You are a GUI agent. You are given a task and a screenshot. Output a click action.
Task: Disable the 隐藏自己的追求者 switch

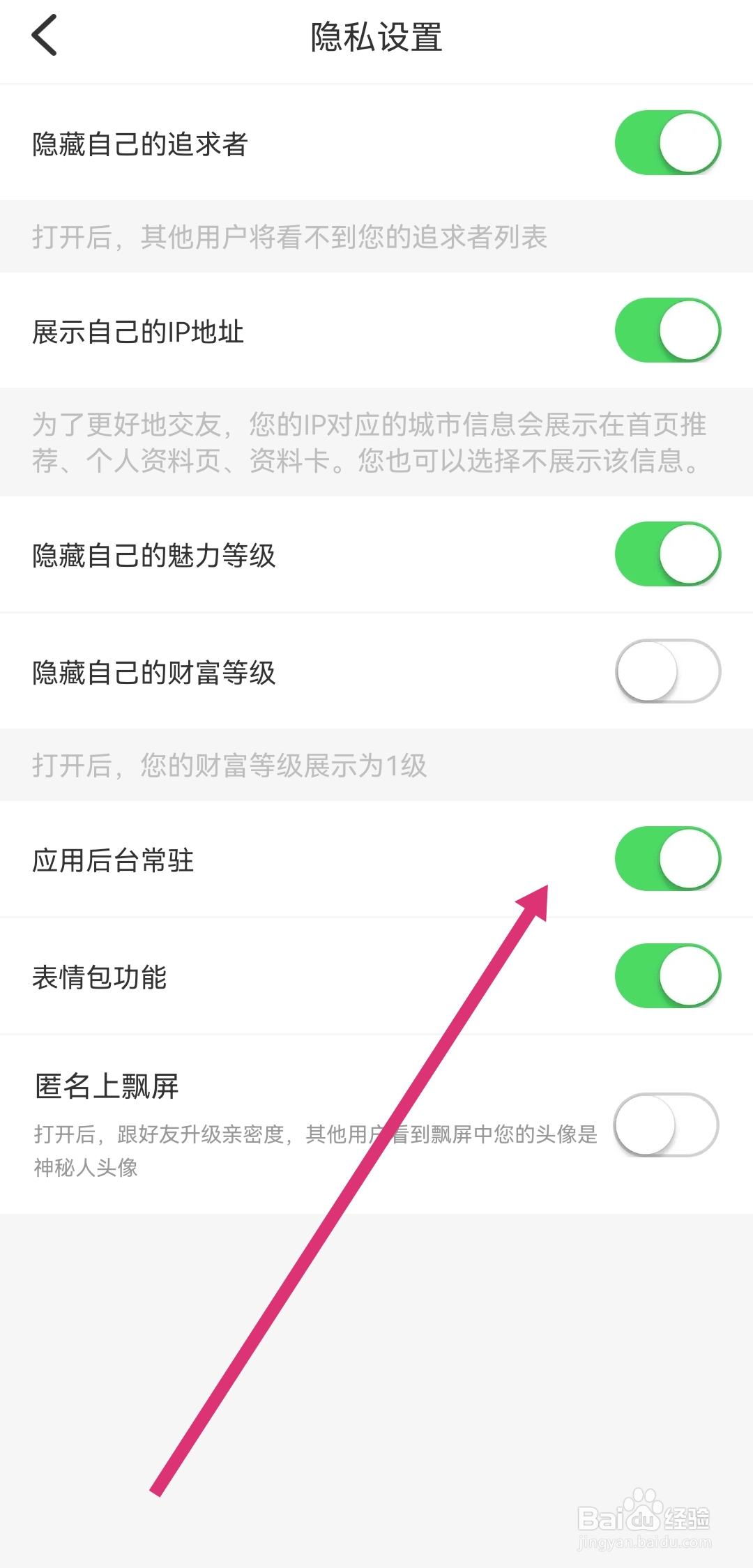click(667, 142)
